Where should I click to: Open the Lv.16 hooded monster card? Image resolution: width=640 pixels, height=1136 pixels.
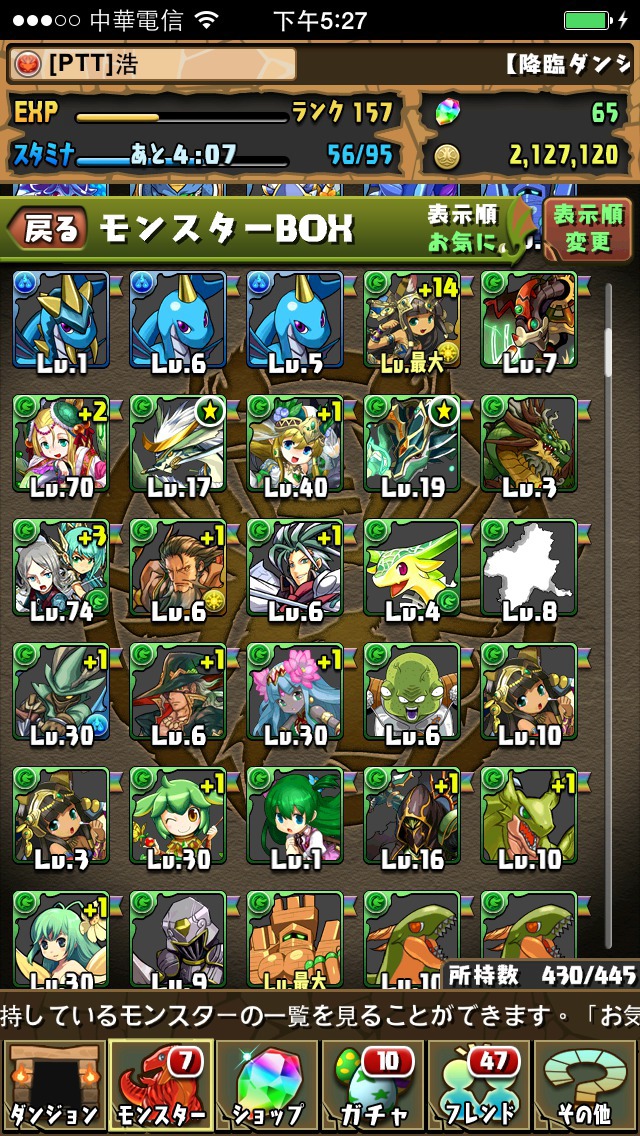click(412, 816)
